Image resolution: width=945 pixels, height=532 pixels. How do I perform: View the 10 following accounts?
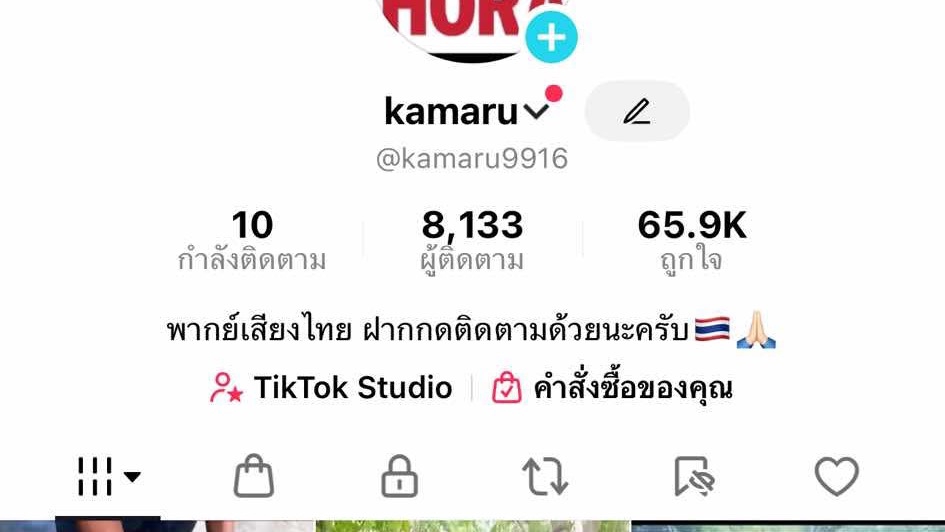pos(252,241)
